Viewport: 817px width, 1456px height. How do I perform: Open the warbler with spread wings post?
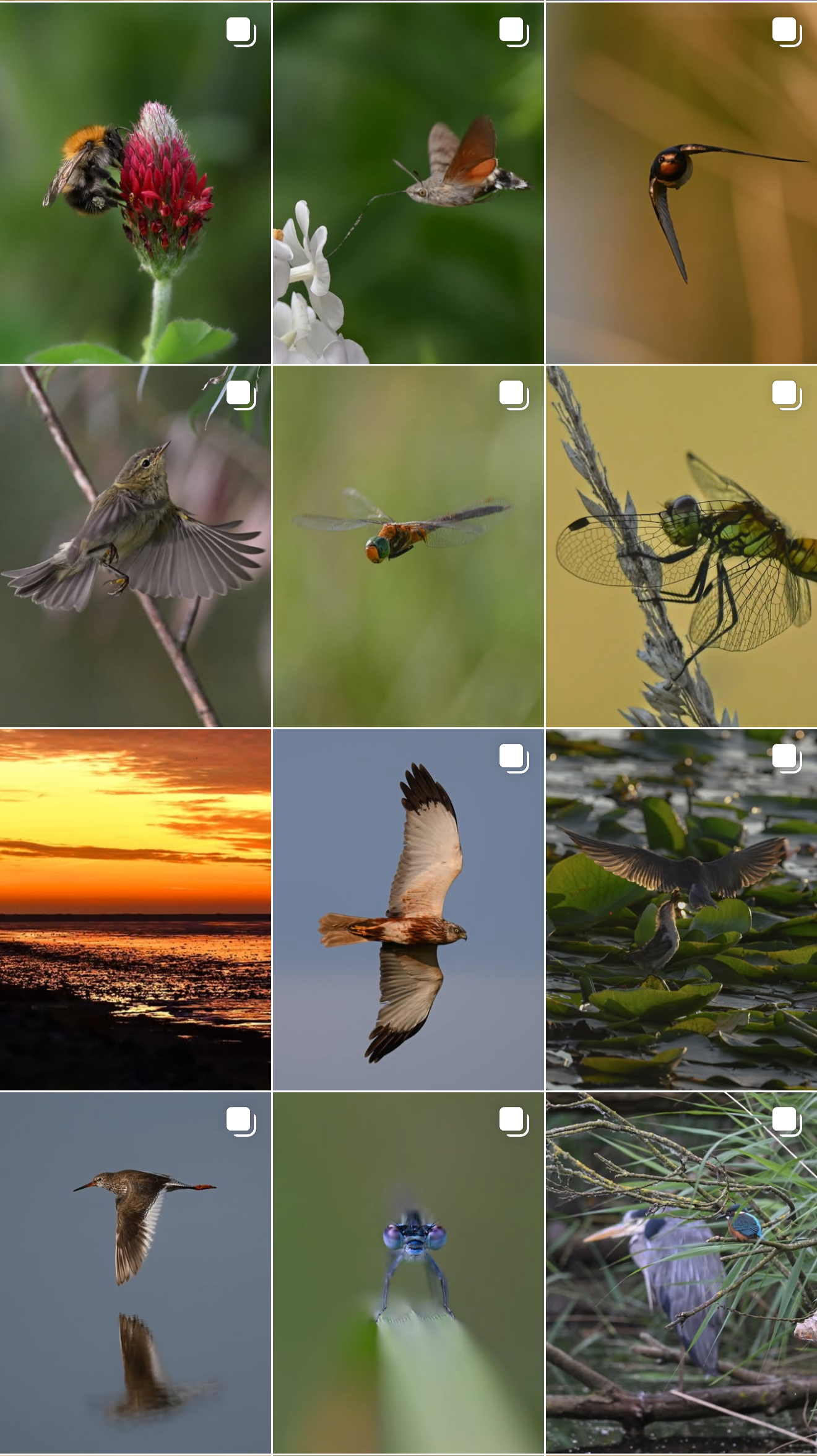click(135, 546)
